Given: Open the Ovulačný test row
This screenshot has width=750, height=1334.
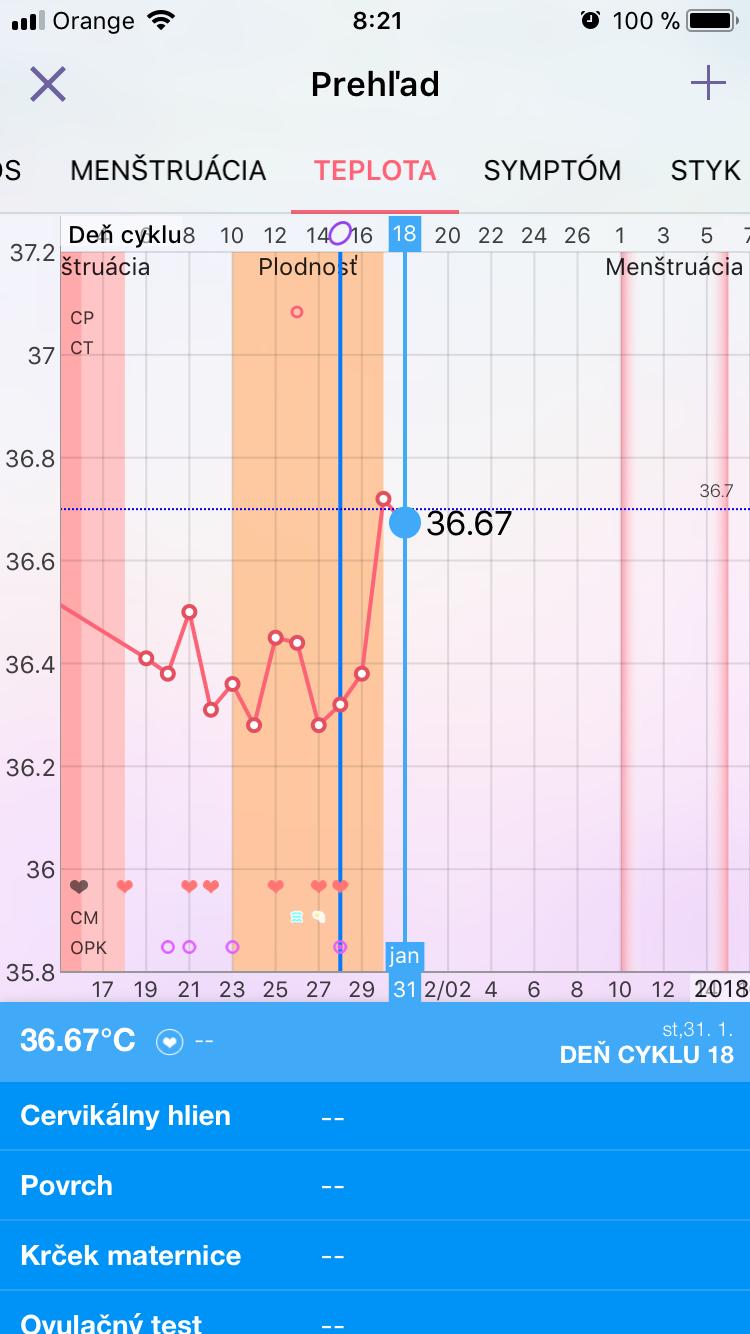Looking at the screenshot, I should point(375,1322).
